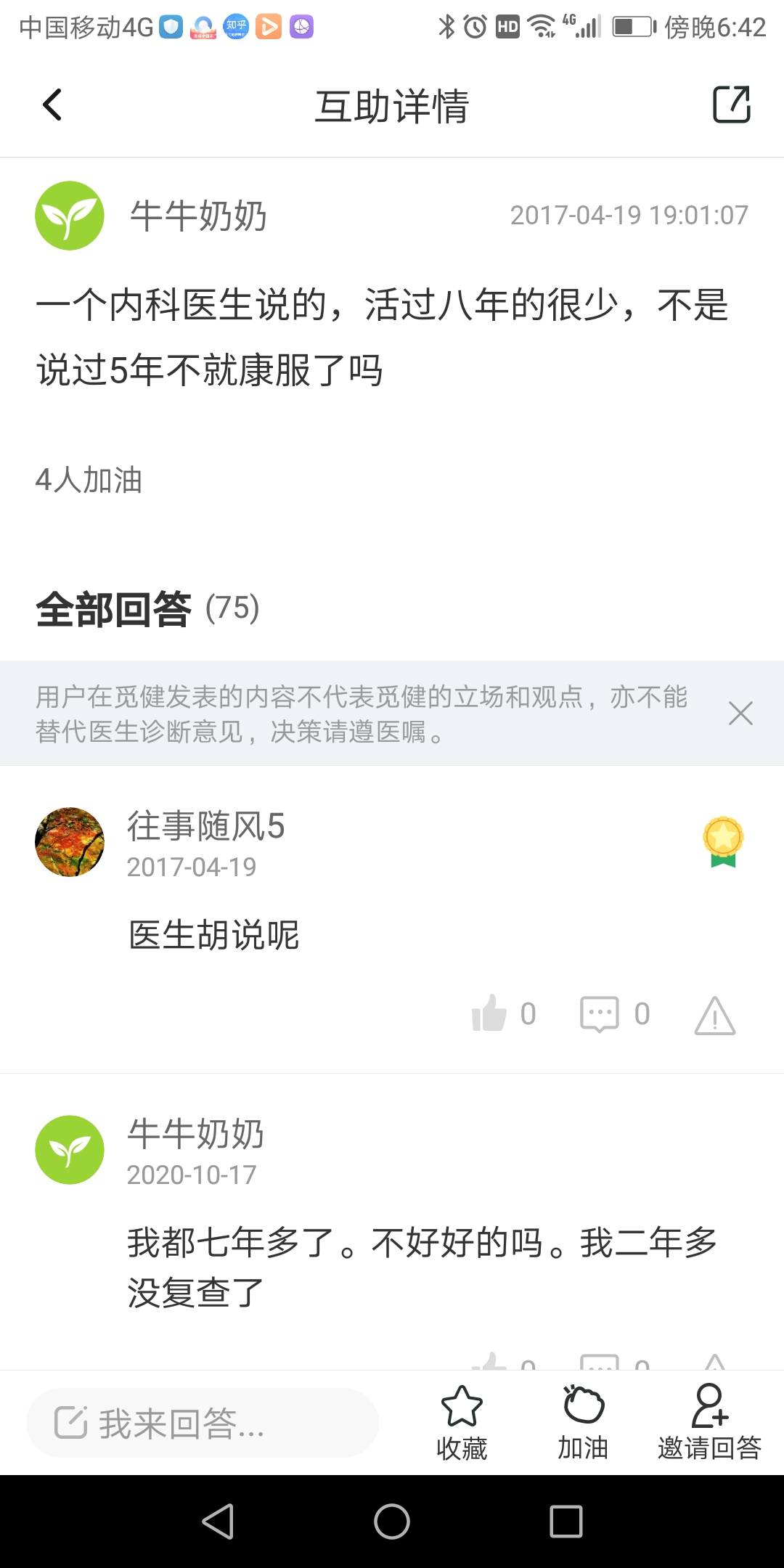Tap the comment bubble icon under the first answer
784x1568 pixels.
600,1014
